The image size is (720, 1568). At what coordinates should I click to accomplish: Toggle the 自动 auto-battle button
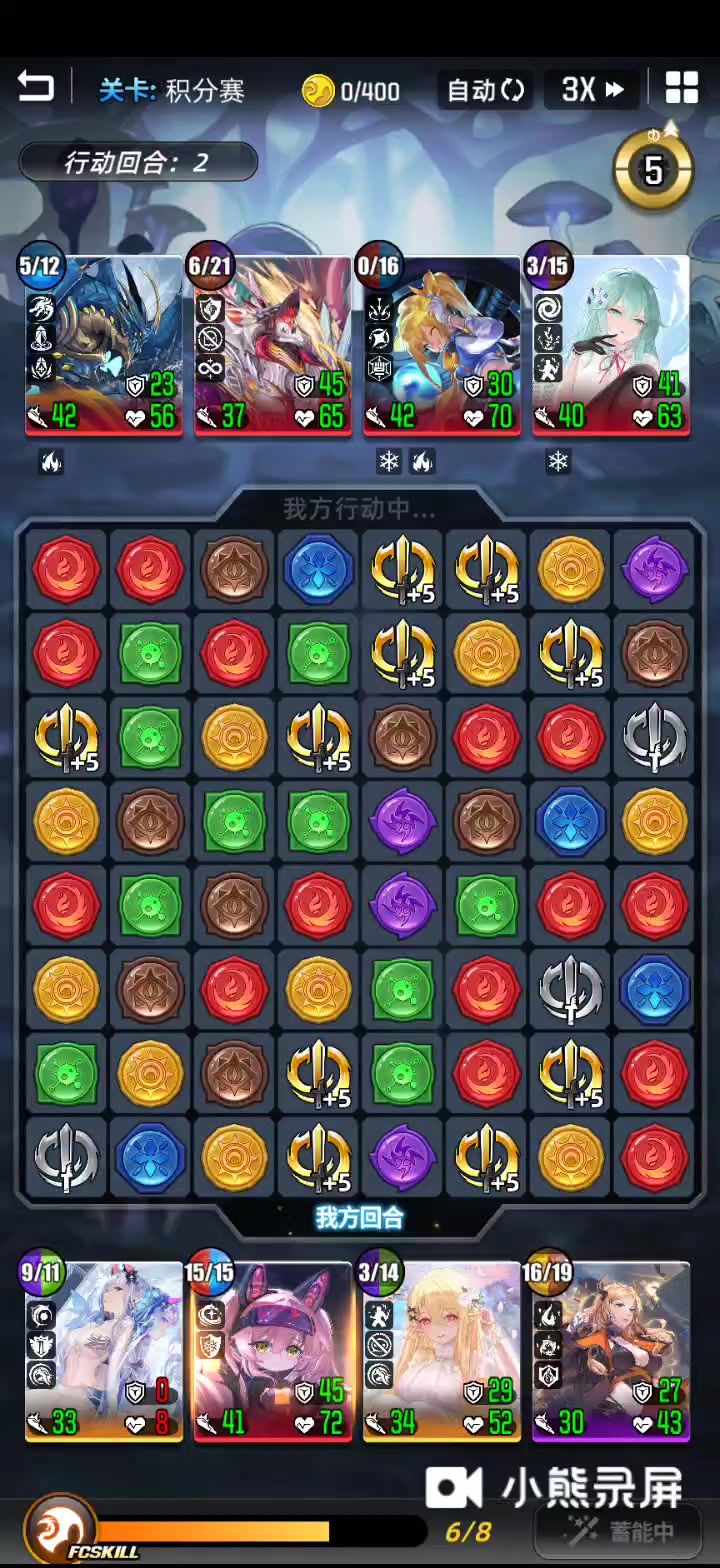click(485, 90)
